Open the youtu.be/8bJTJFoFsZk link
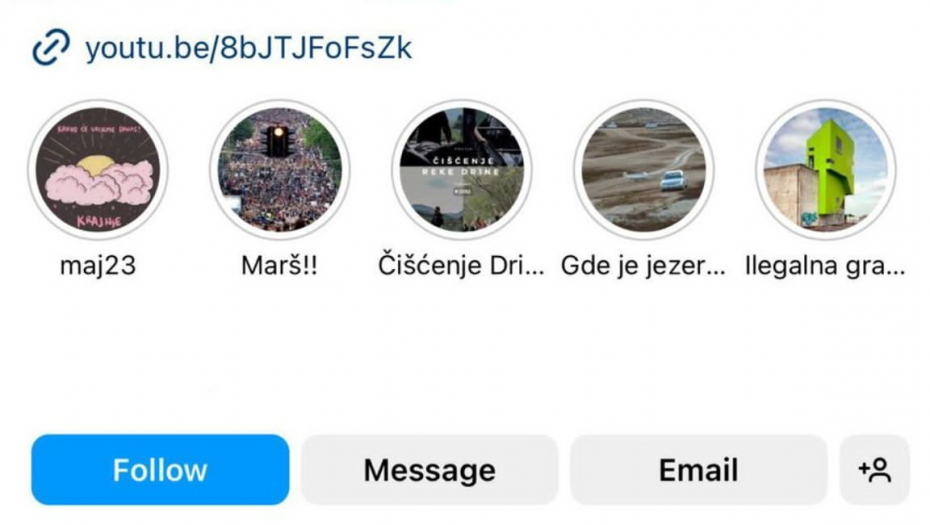Image resolution: width=930 pixels, height=525 pixels. 247,48
